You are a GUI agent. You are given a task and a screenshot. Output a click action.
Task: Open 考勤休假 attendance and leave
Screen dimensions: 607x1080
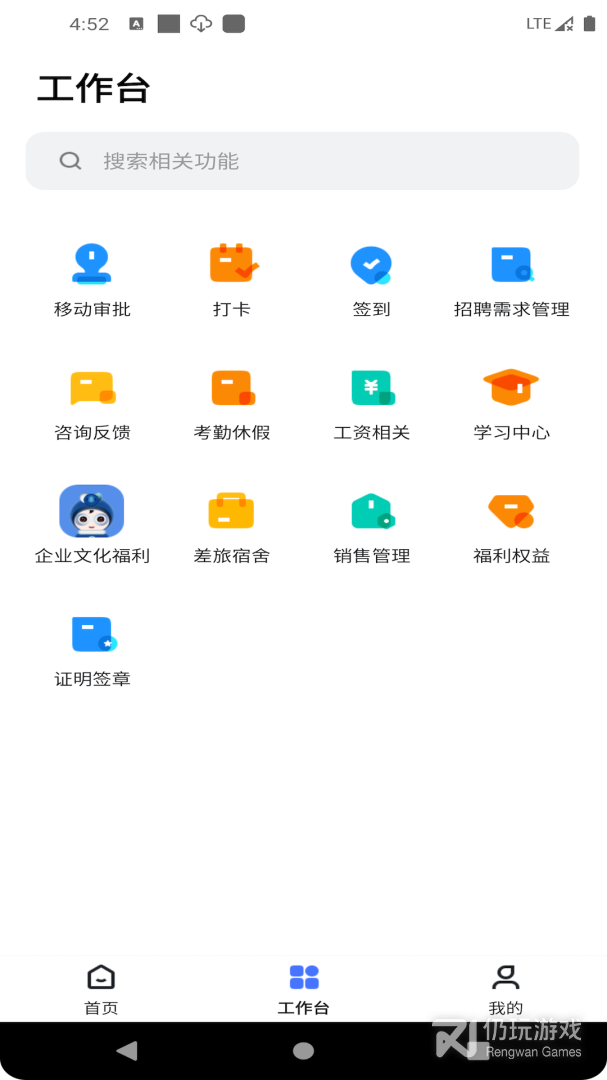tap(232, 388)
